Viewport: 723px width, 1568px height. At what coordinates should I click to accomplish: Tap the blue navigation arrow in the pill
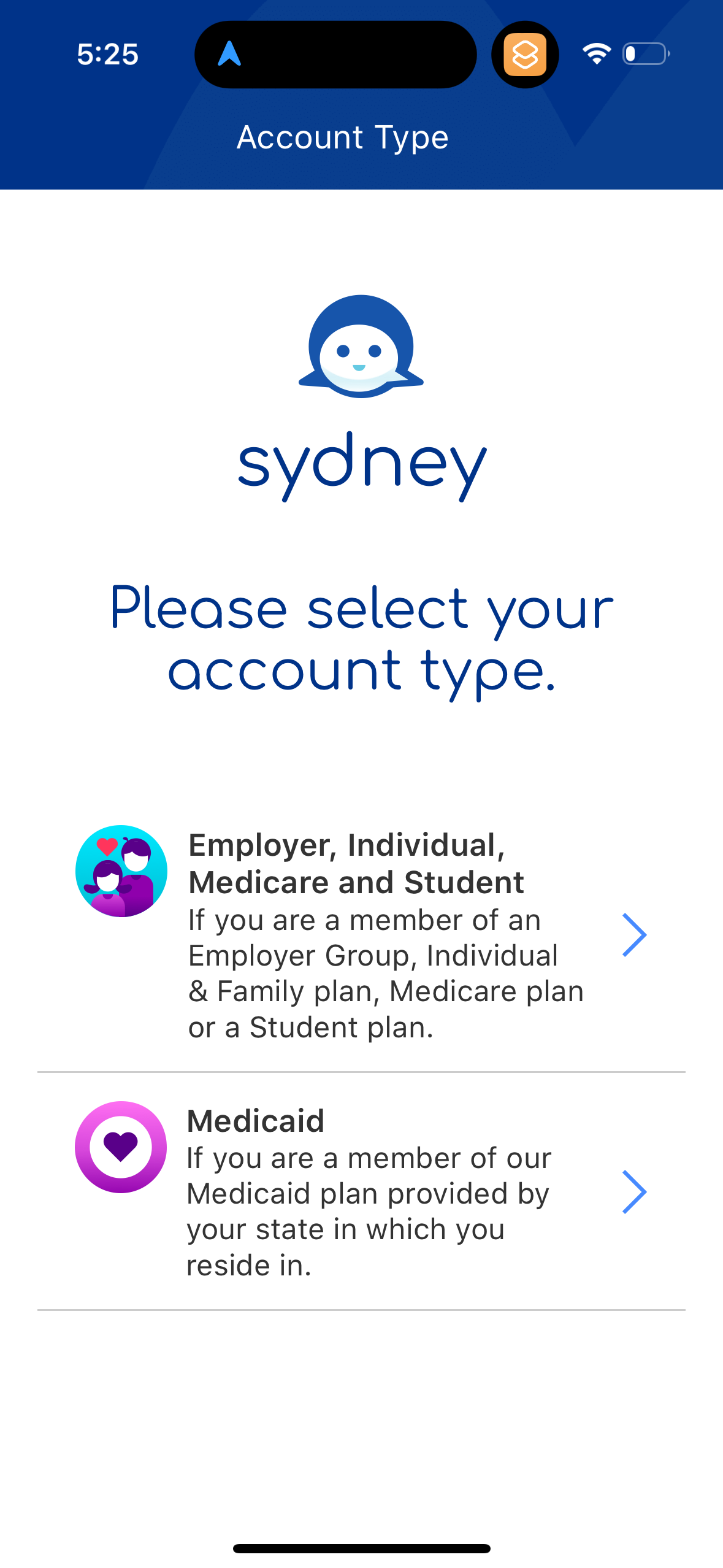pyautogui.click(x=230, y=54)
